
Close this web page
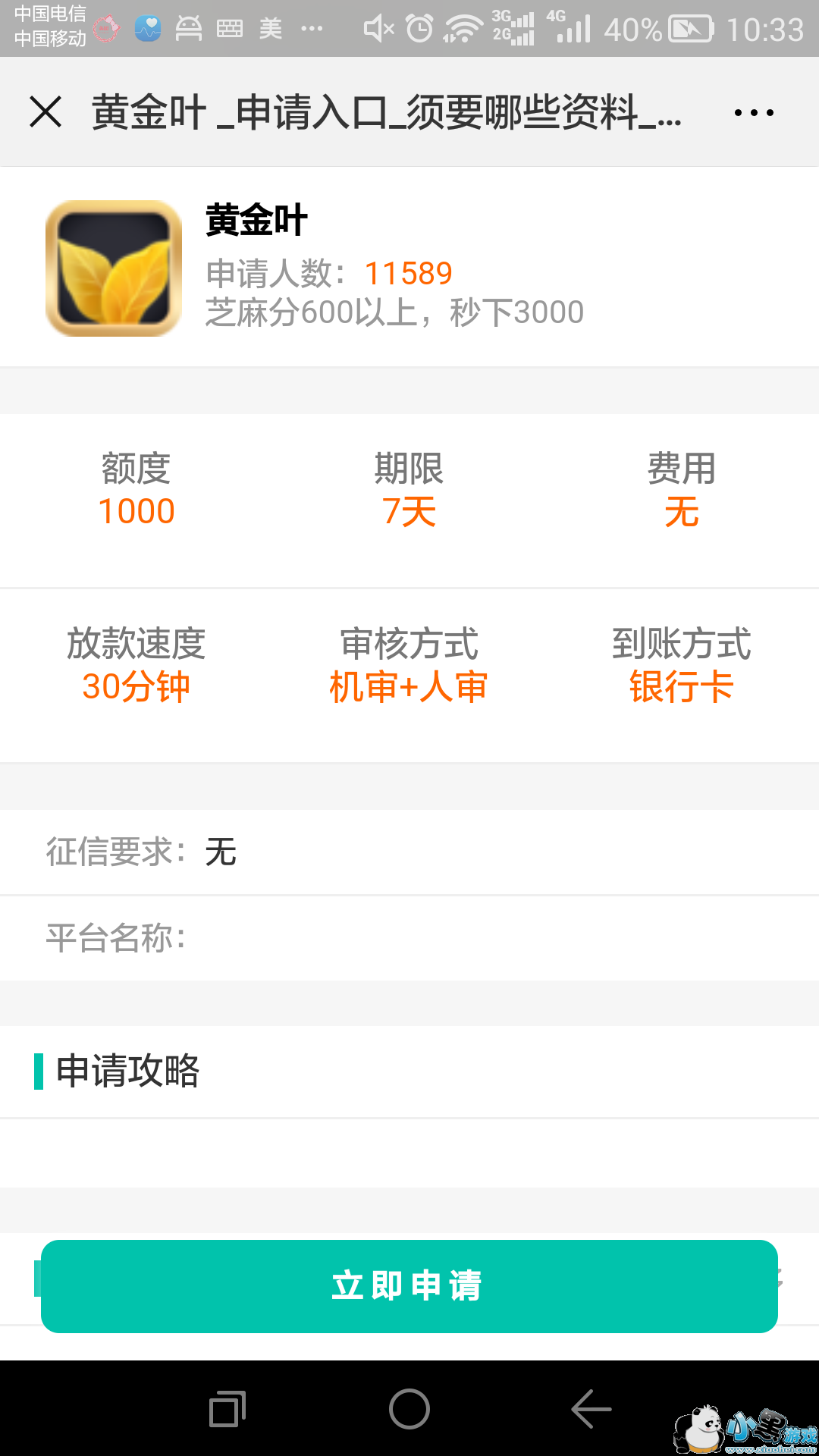coord(45,112)
